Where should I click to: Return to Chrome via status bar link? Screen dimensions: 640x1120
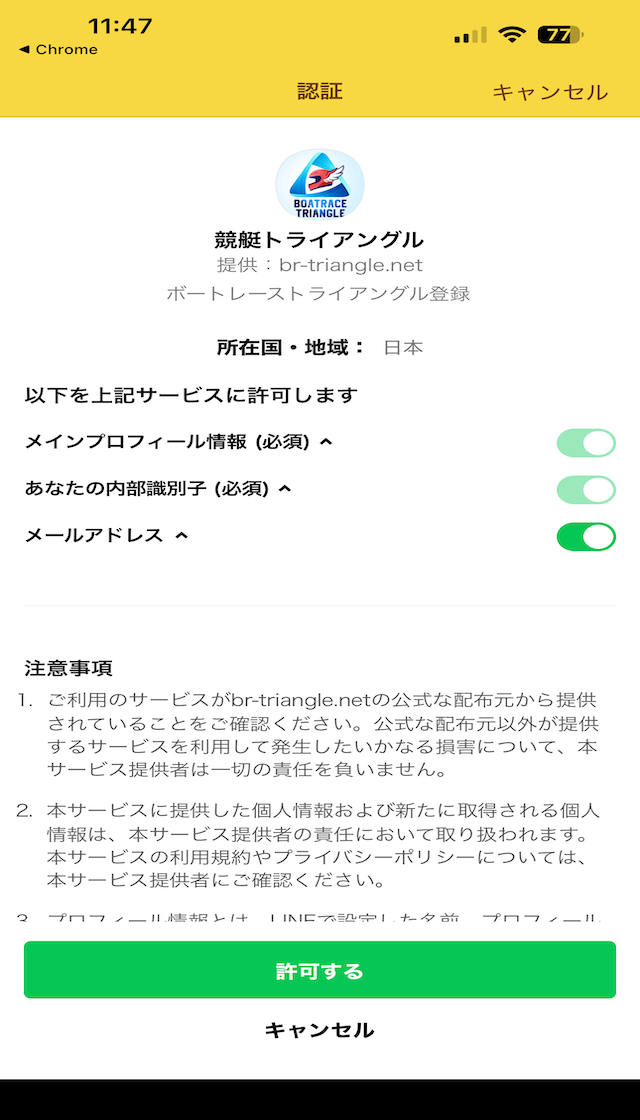58,49
